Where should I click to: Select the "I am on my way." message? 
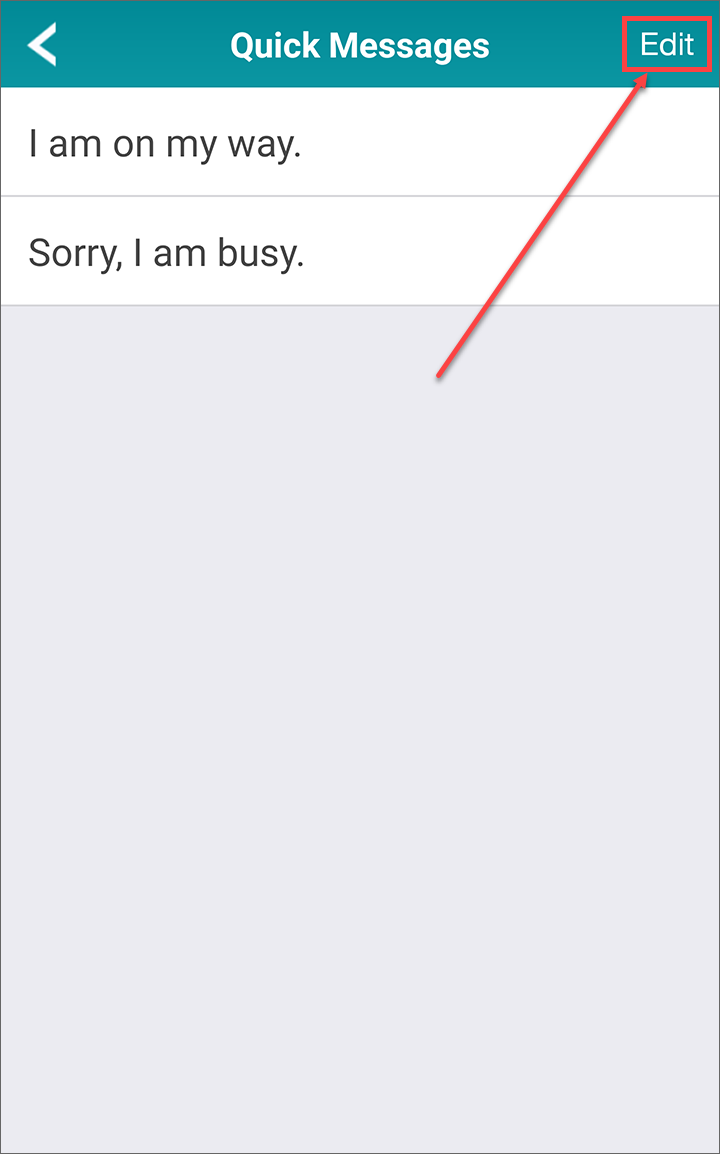click(360, 142)
